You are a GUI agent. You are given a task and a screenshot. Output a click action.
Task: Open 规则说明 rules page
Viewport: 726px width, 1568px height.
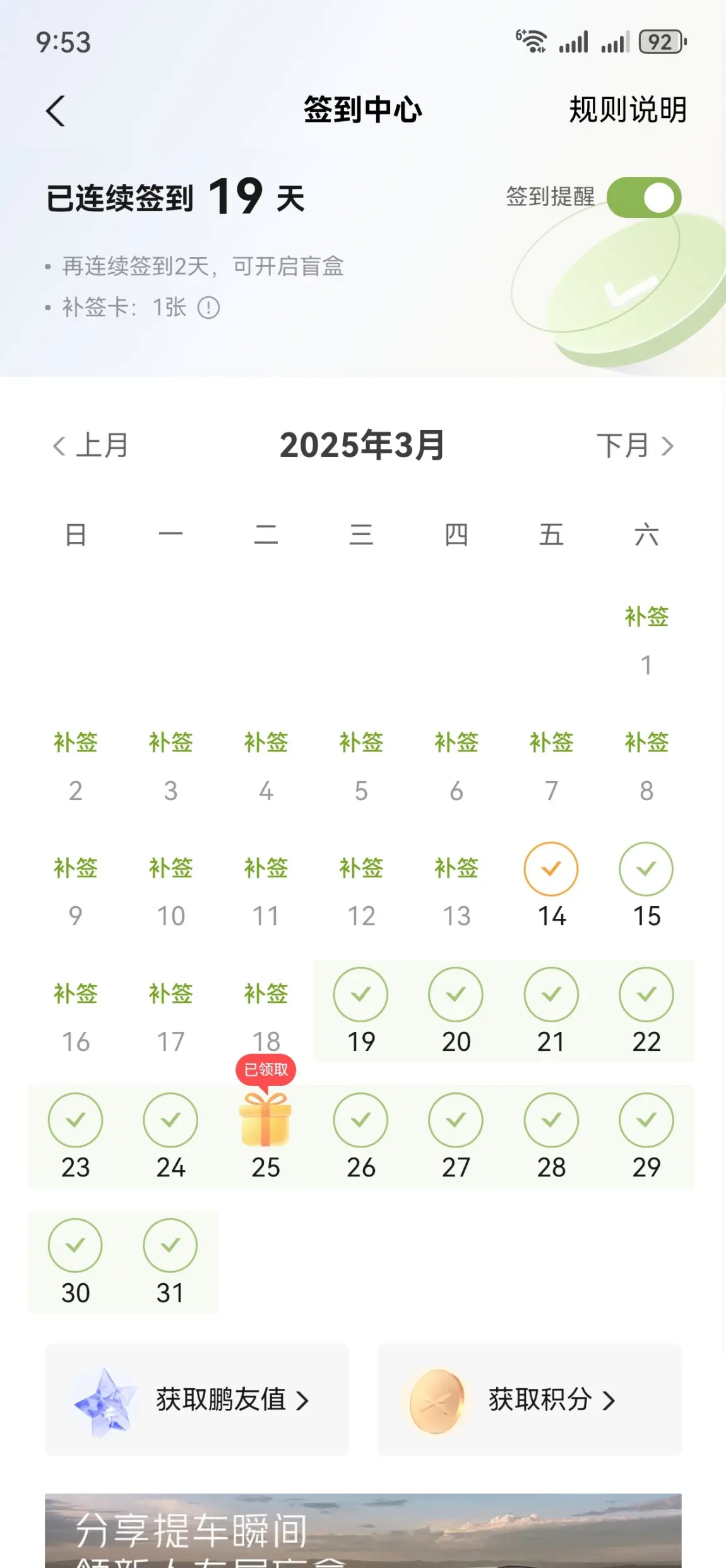(628, 110)
